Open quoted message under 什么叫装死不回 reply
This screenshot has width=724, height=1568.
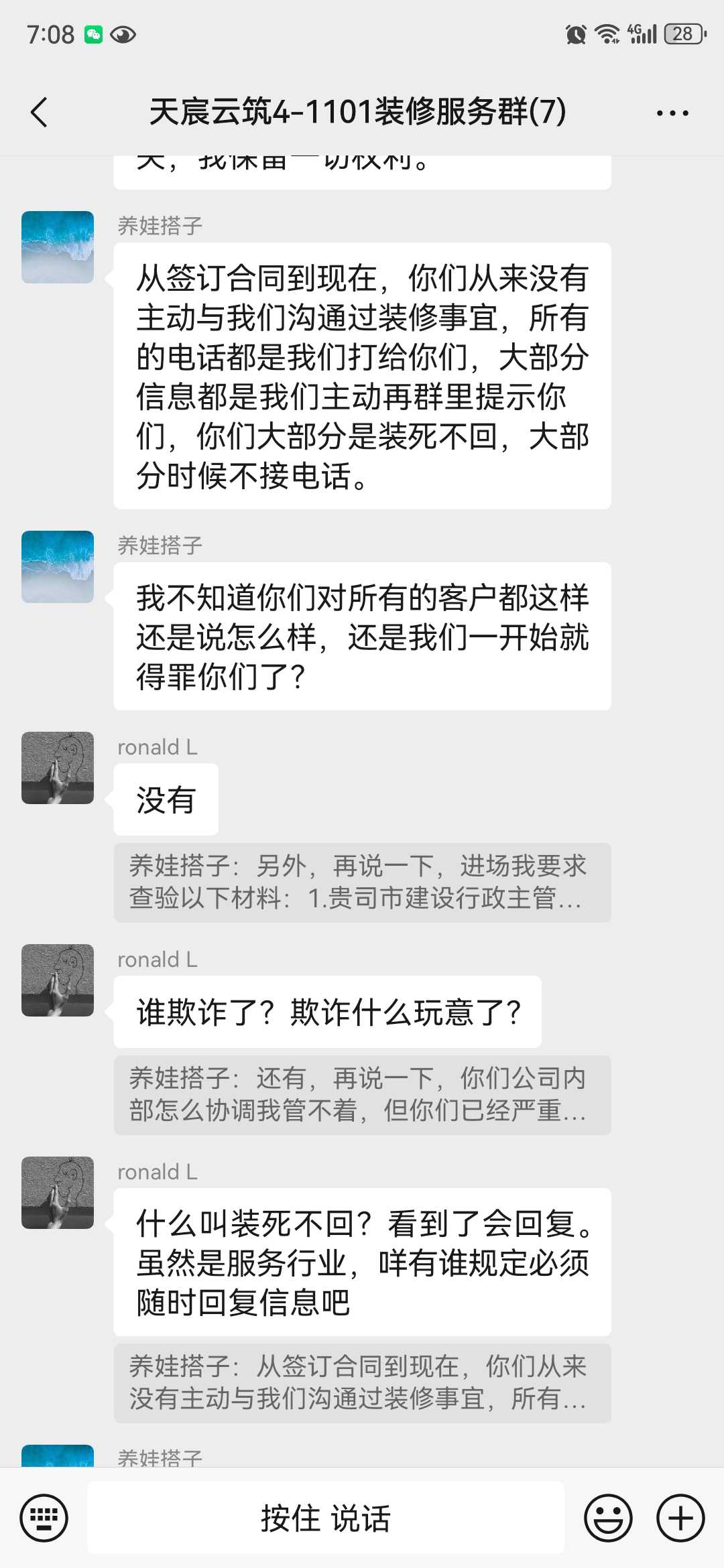(362, 1383)
